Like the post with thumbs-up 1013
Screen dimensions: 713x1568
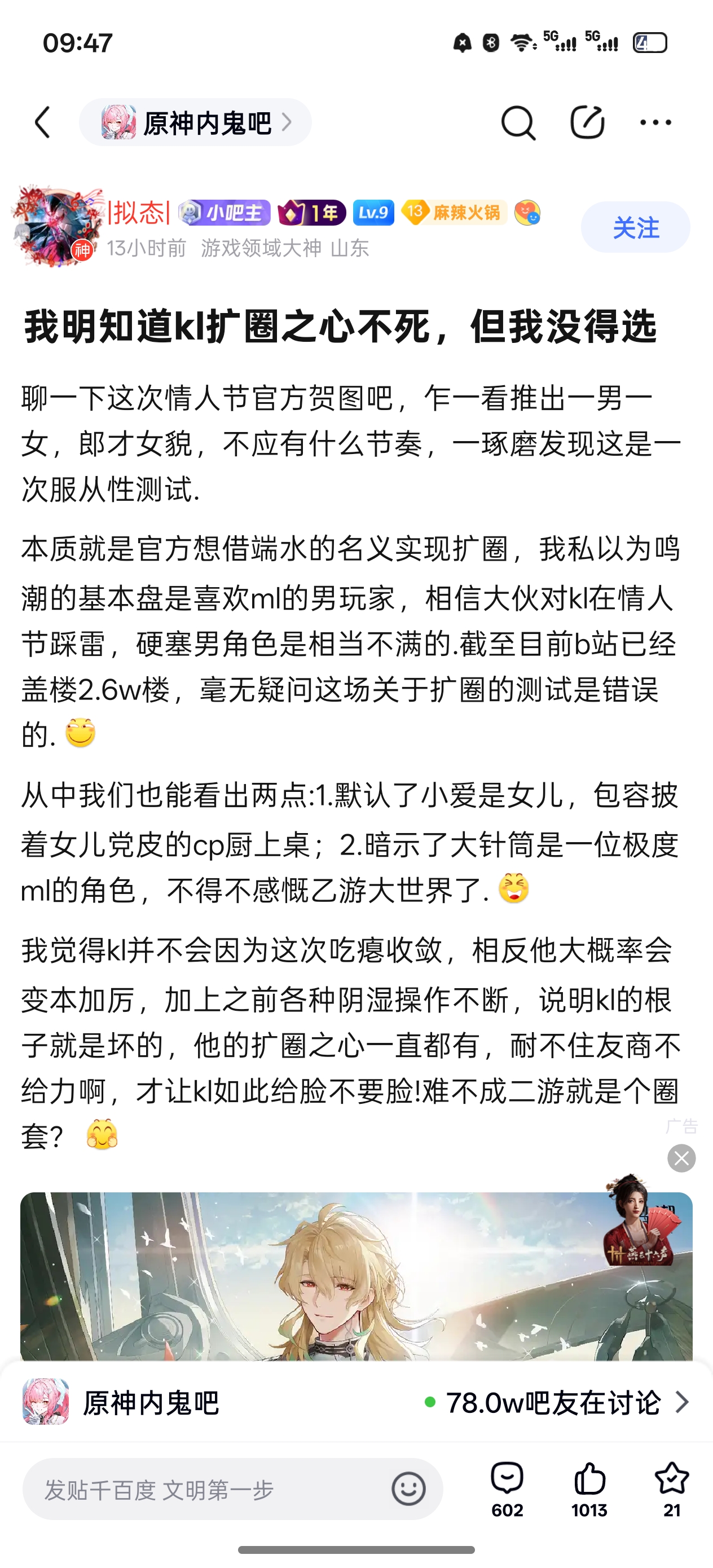(589, 1490)
